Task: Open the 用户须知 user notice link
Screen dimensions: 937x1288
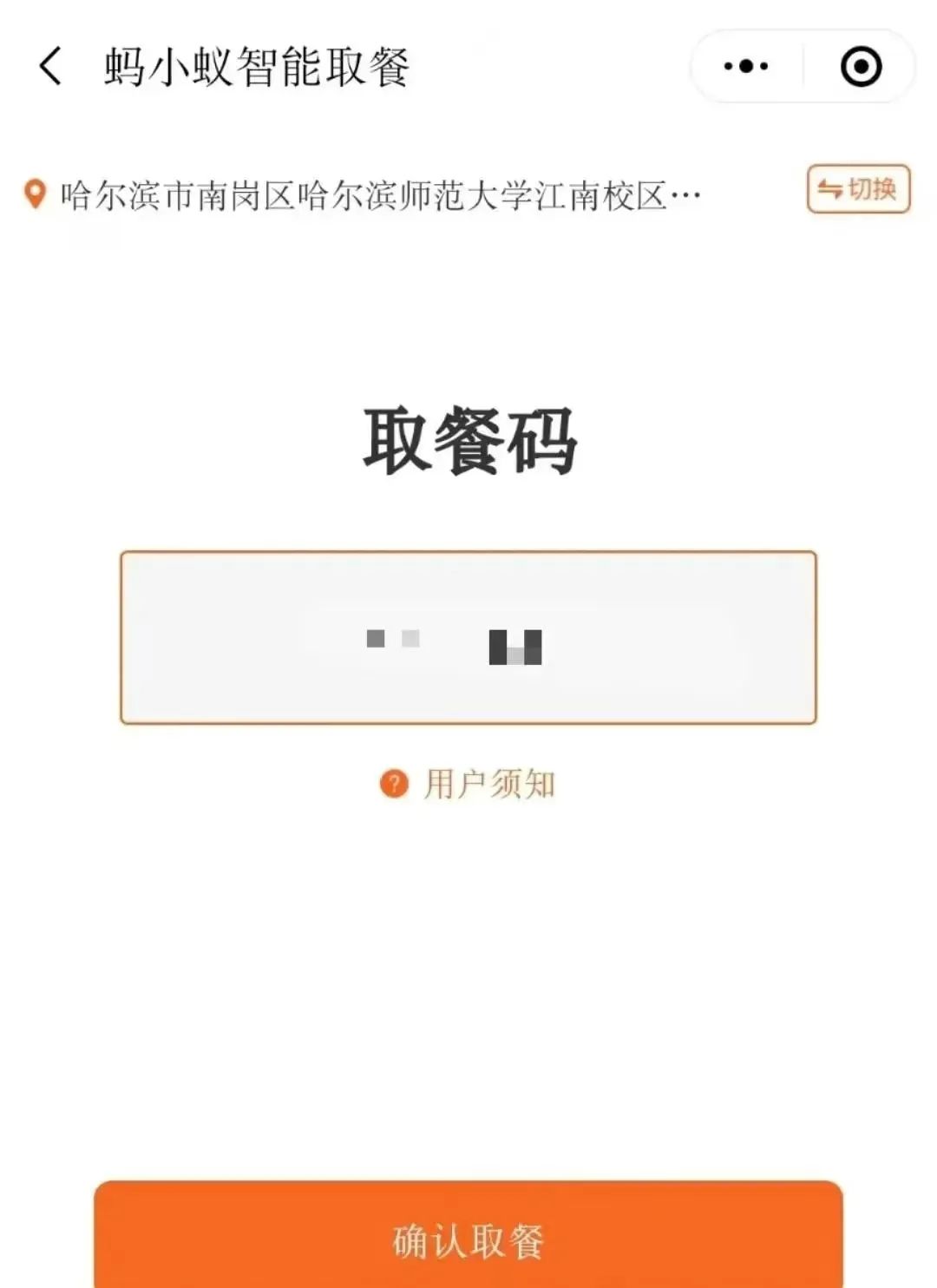Action: [x=468, y=784]
